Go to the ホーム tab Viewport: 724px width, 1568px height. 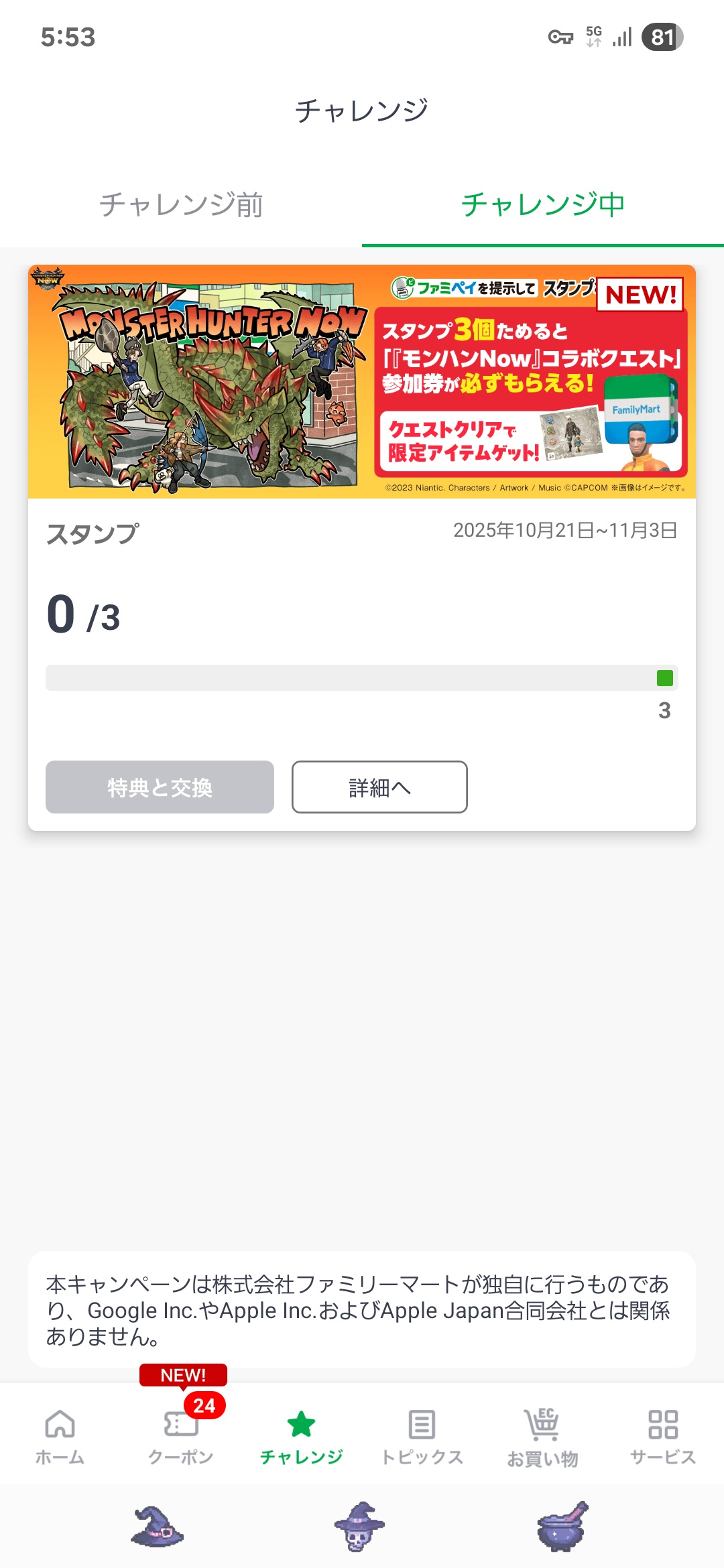coord(60,1436)
